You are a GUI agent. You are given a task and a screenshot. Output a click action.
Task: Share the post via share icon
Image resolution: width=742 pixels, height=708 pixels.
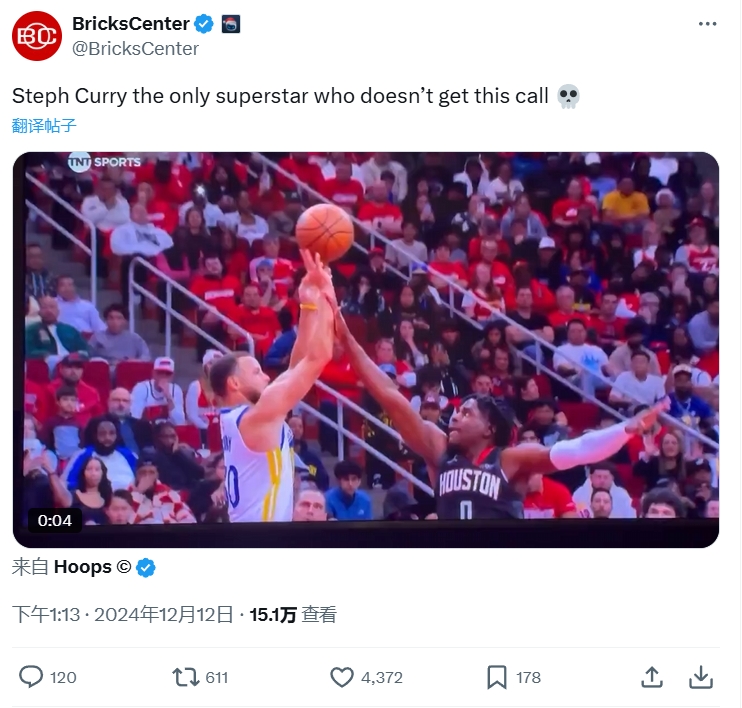[651, 677]
